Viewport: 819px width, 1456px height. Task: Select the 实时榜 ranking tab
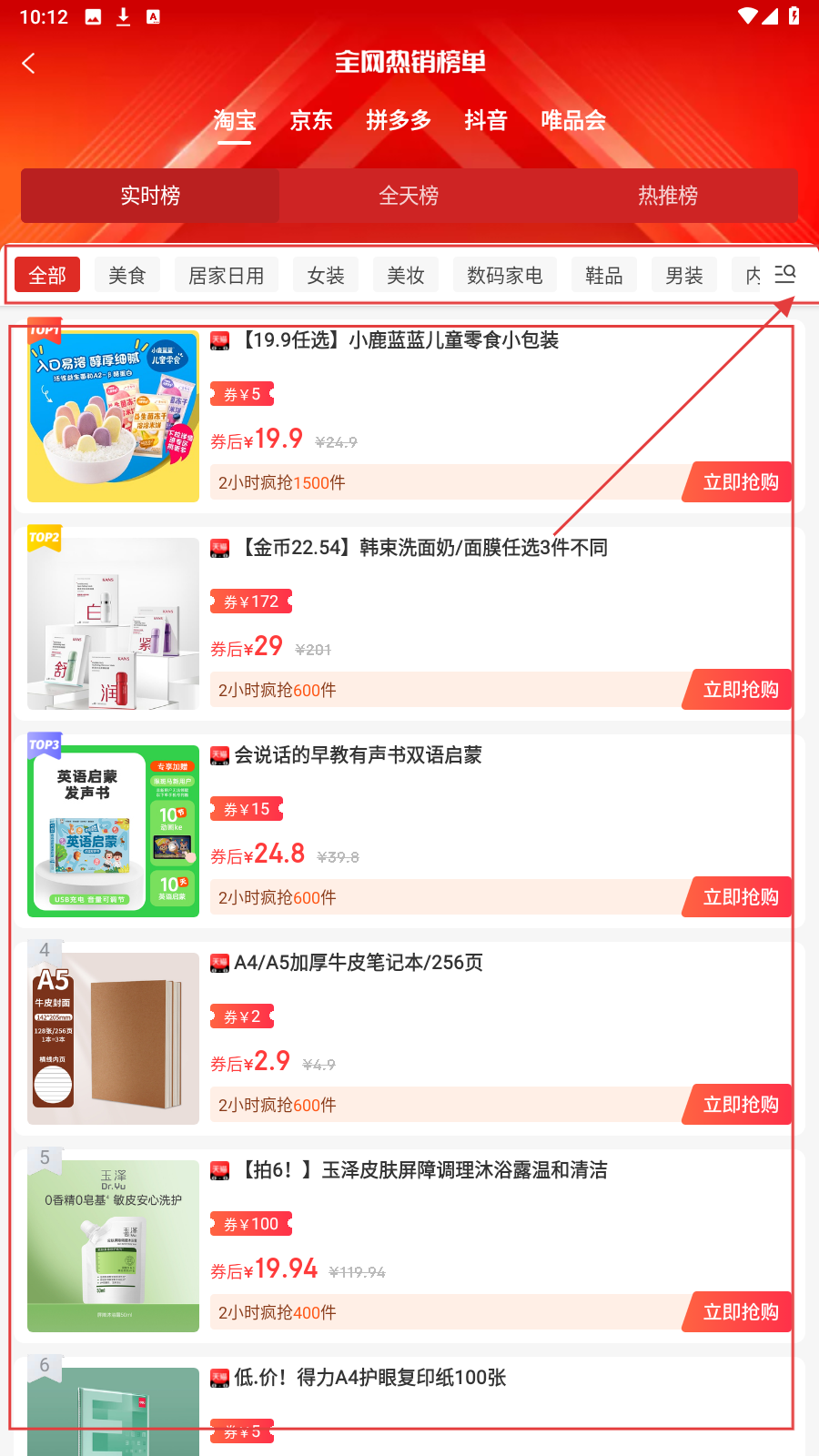150,196
